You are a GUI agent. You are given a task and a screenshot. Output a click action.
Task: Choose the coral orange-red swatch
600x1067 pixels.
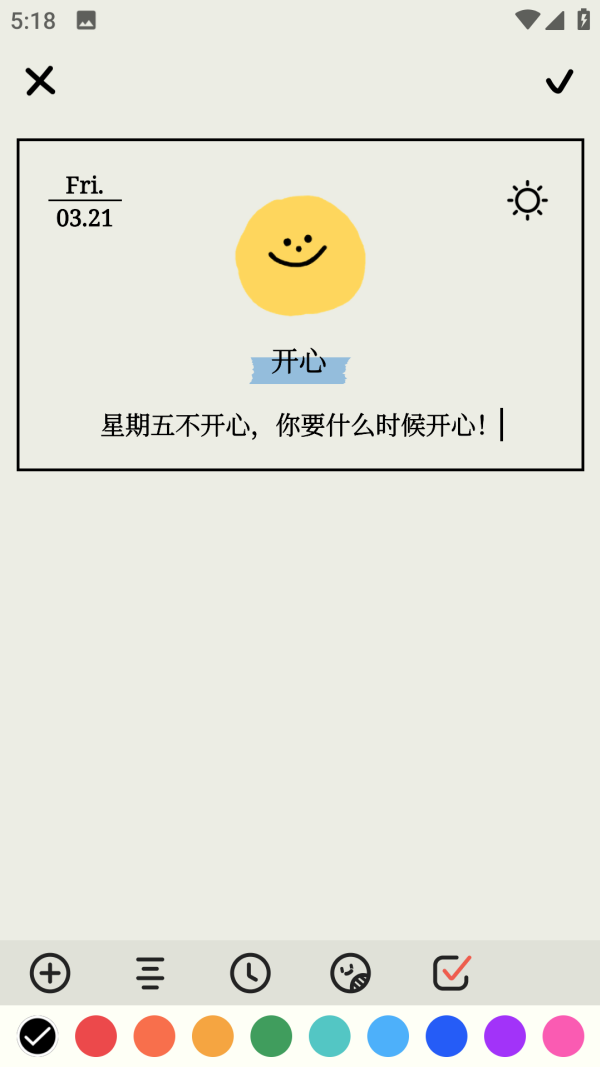click(x=154, y=1036)
